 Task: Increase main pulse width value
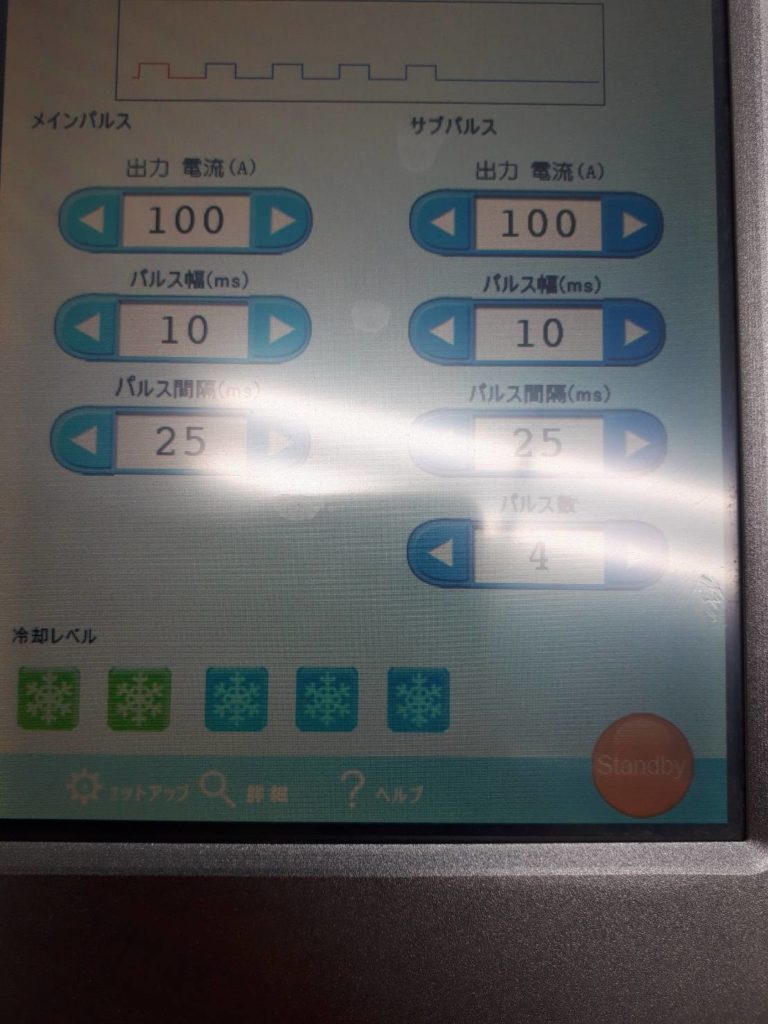point(280,329)
